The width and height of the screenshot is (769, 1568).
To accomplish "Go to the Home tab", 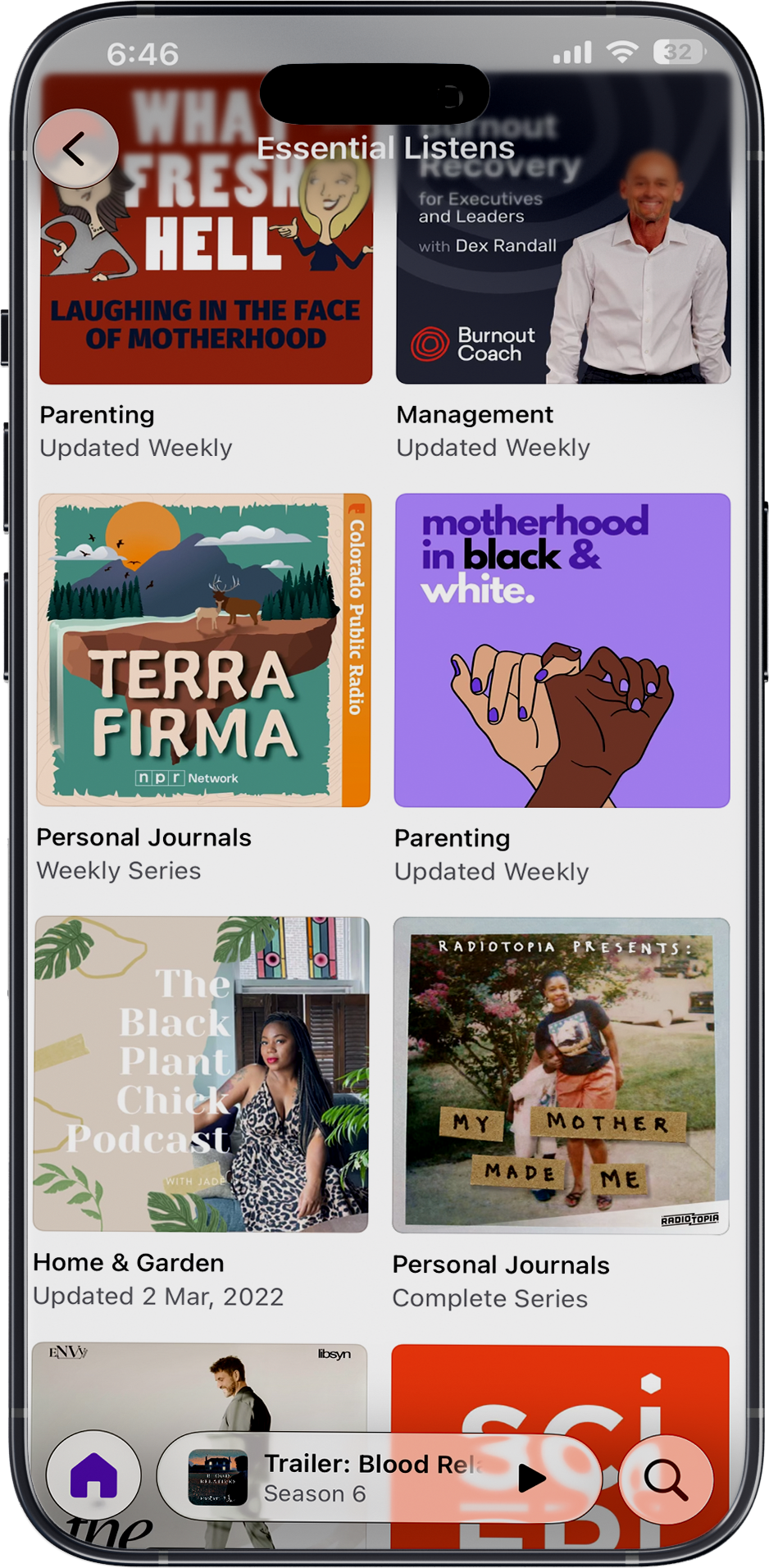I will (x=93, y=1477).
